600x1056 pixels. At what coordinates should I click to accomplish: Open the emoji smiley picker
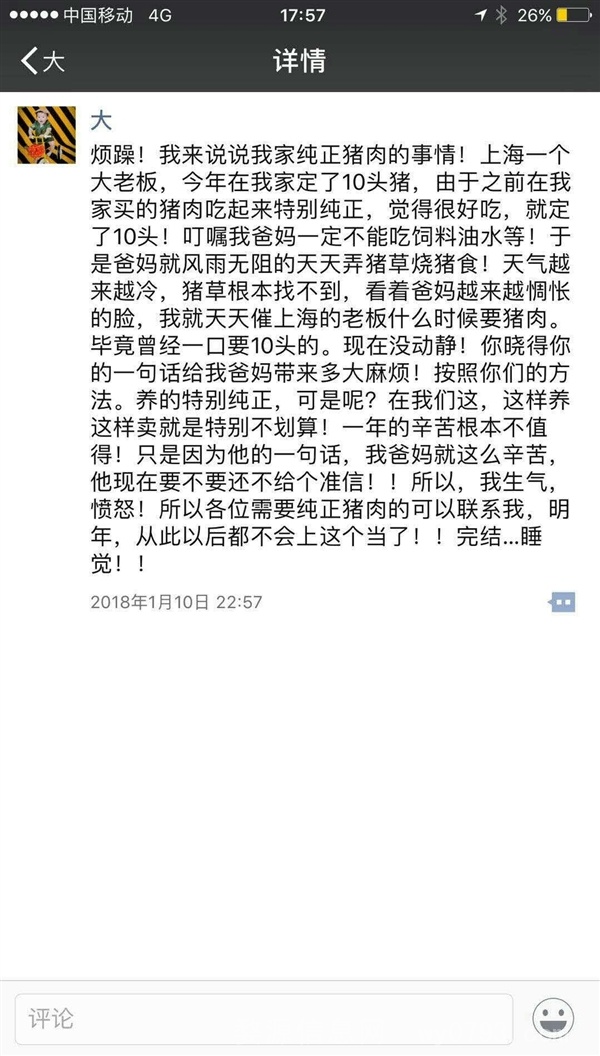tap(555, 1020)
